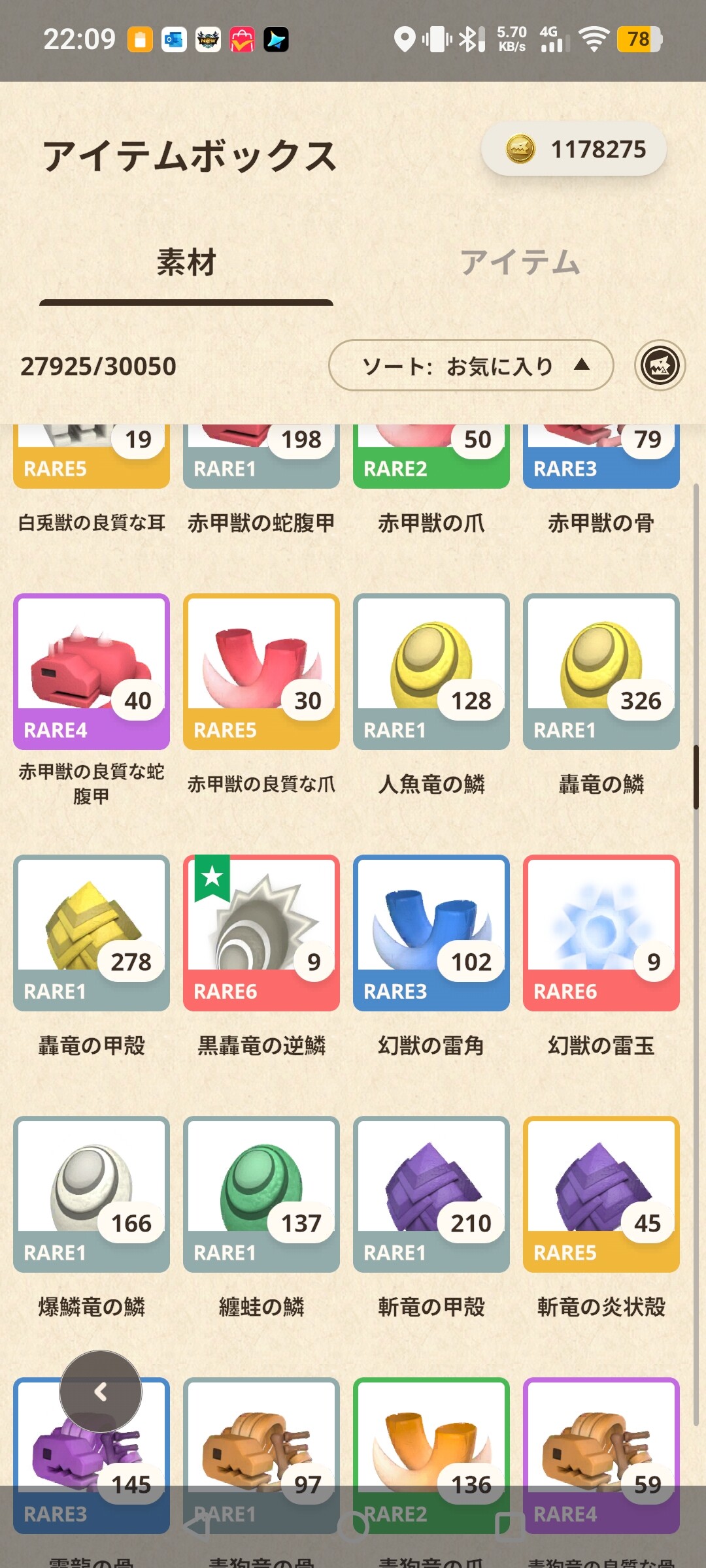
Task: Tap the monster filter icon beside sort
Action: pyautogui.click(x=660, y=365)
